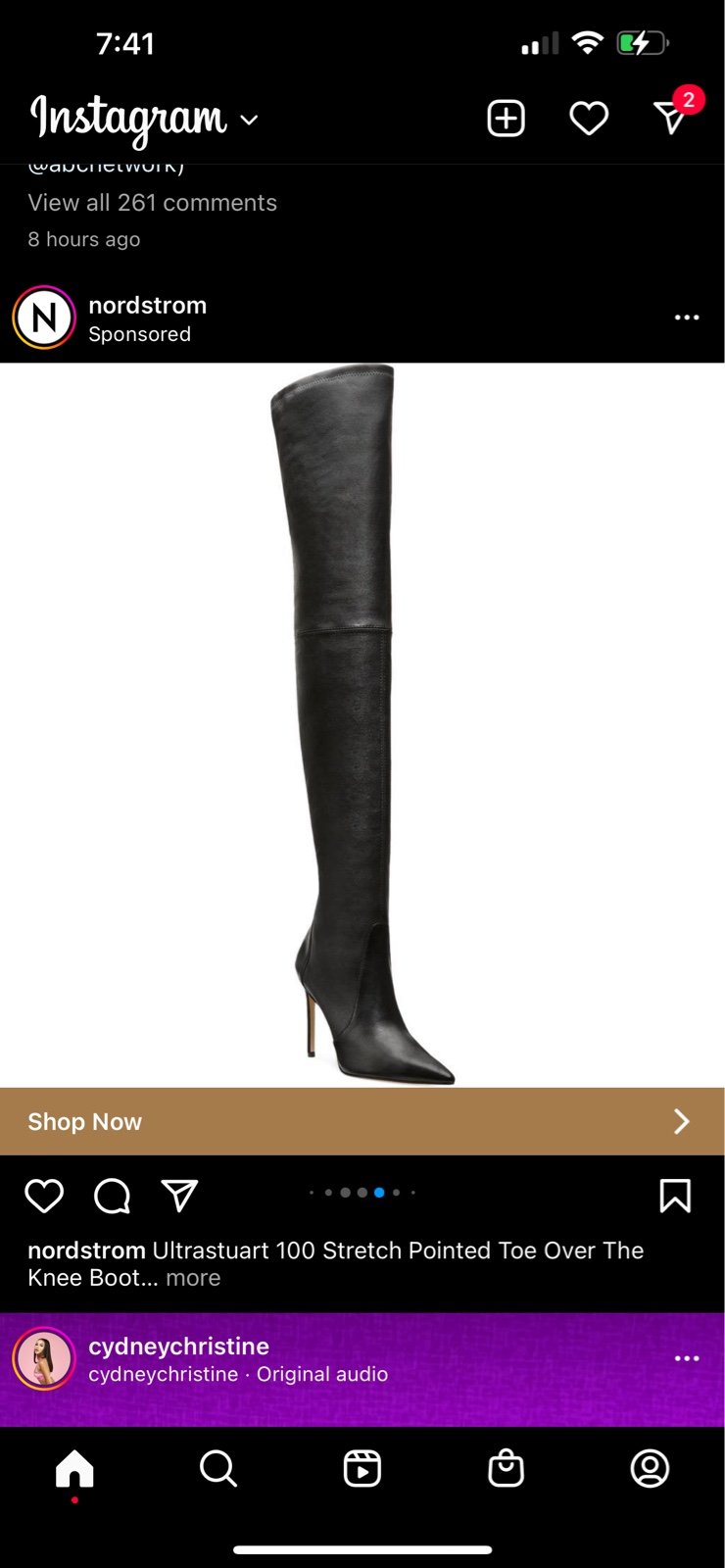Share the nordstrom post
This screenshot has height=1568, width=725.
(179, 1196)
